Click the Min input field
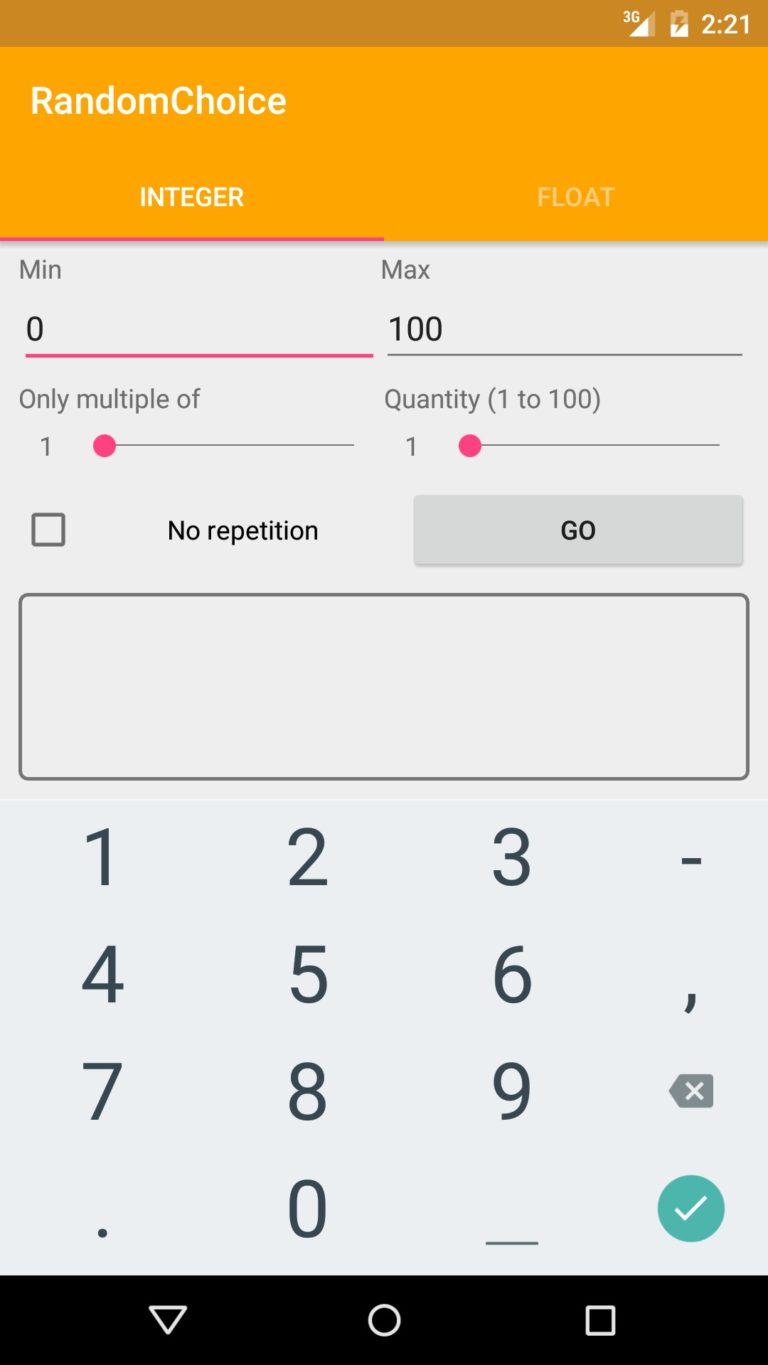 [197, 329]
